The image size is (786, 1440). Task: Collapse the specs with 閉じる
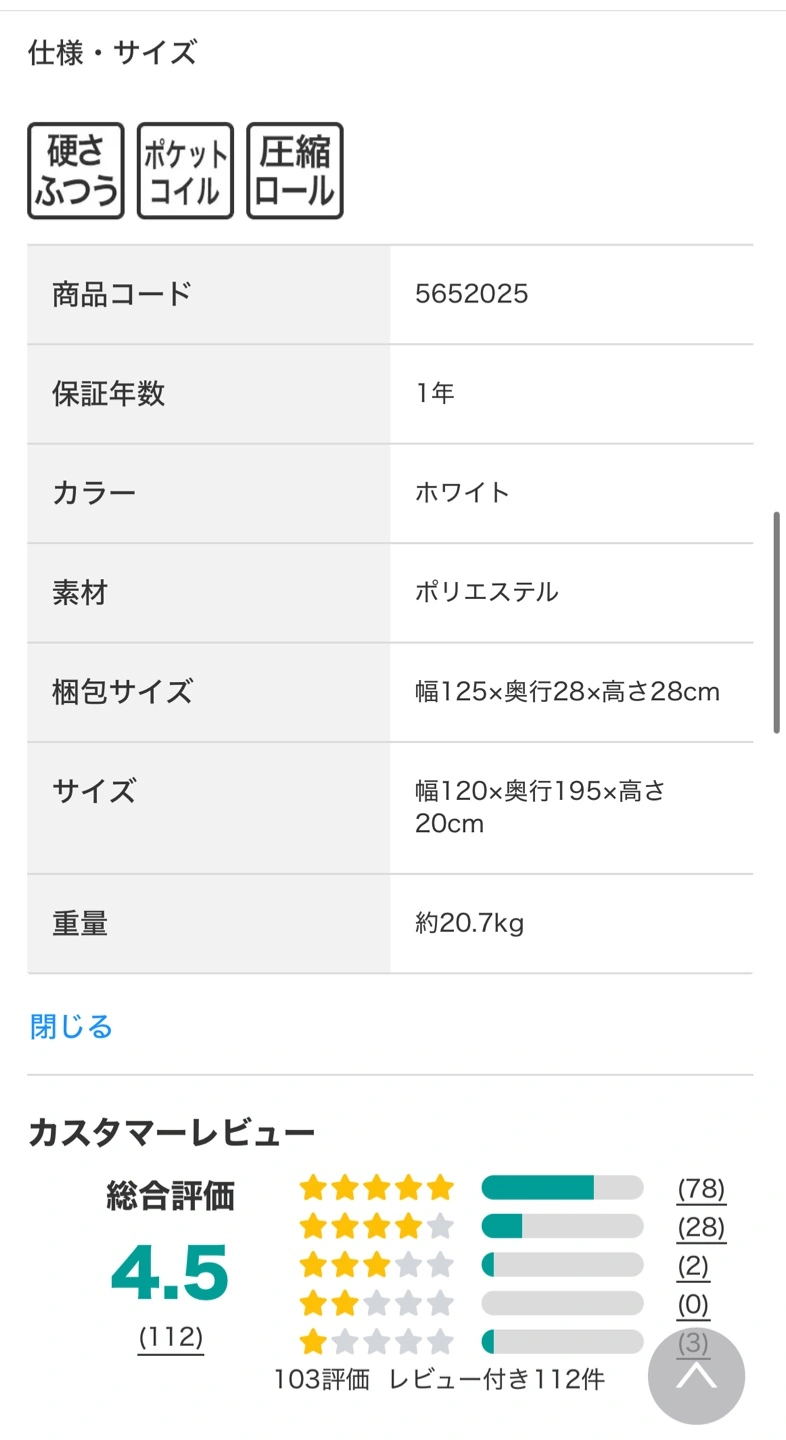point(71,1026)
